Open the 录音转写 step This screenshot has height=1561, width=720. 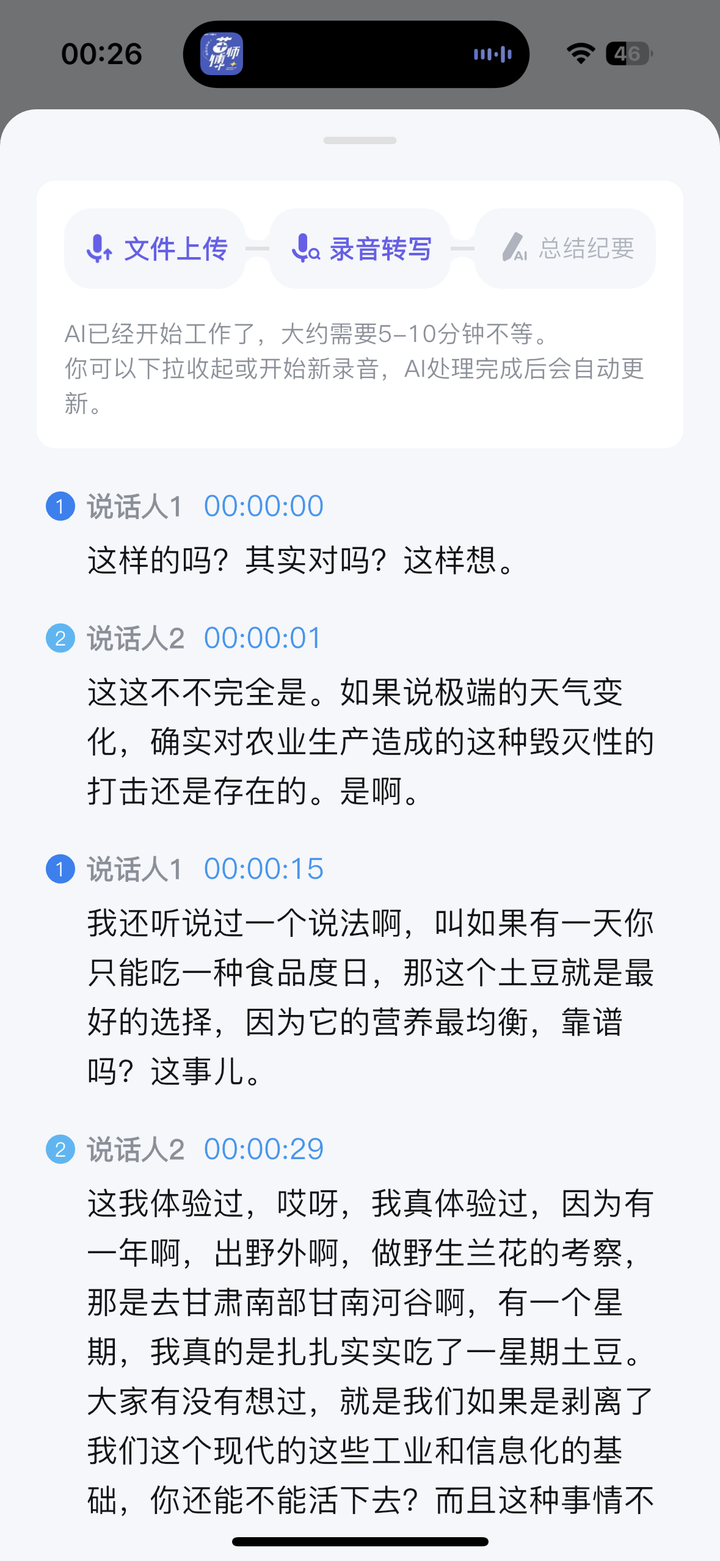[360, 248]
